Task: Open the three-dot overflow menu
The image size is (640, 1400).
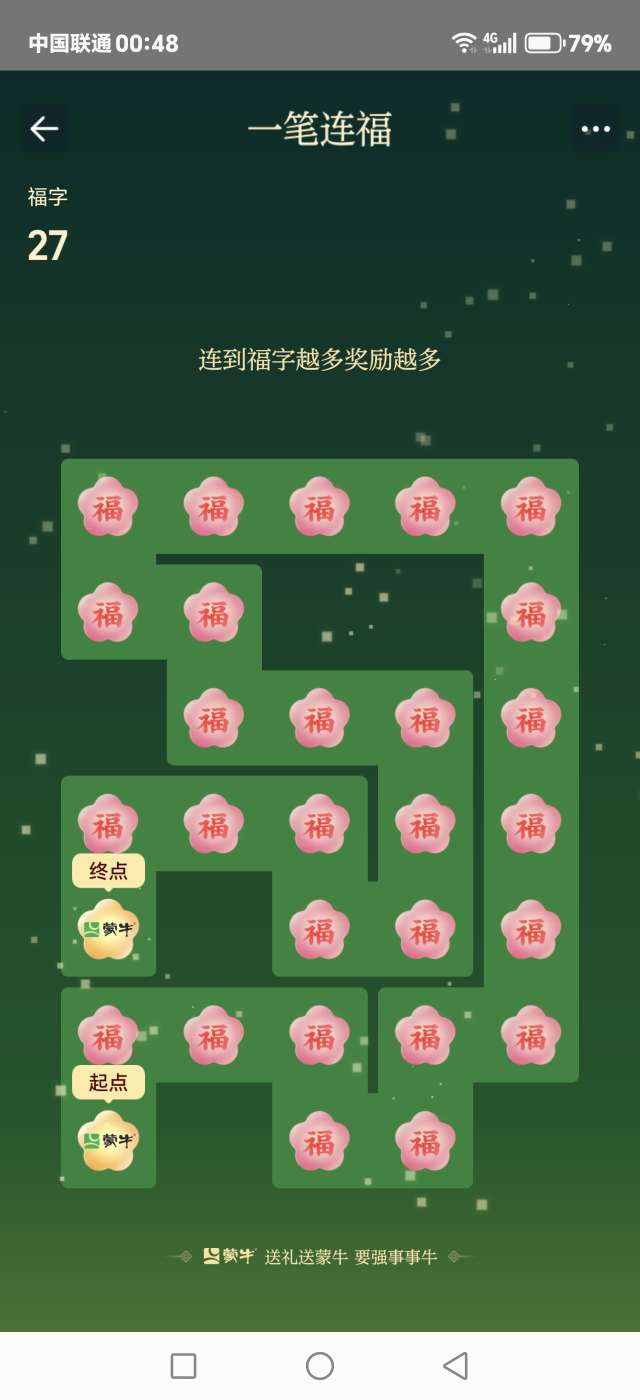Action: click(x=595, y=129)
